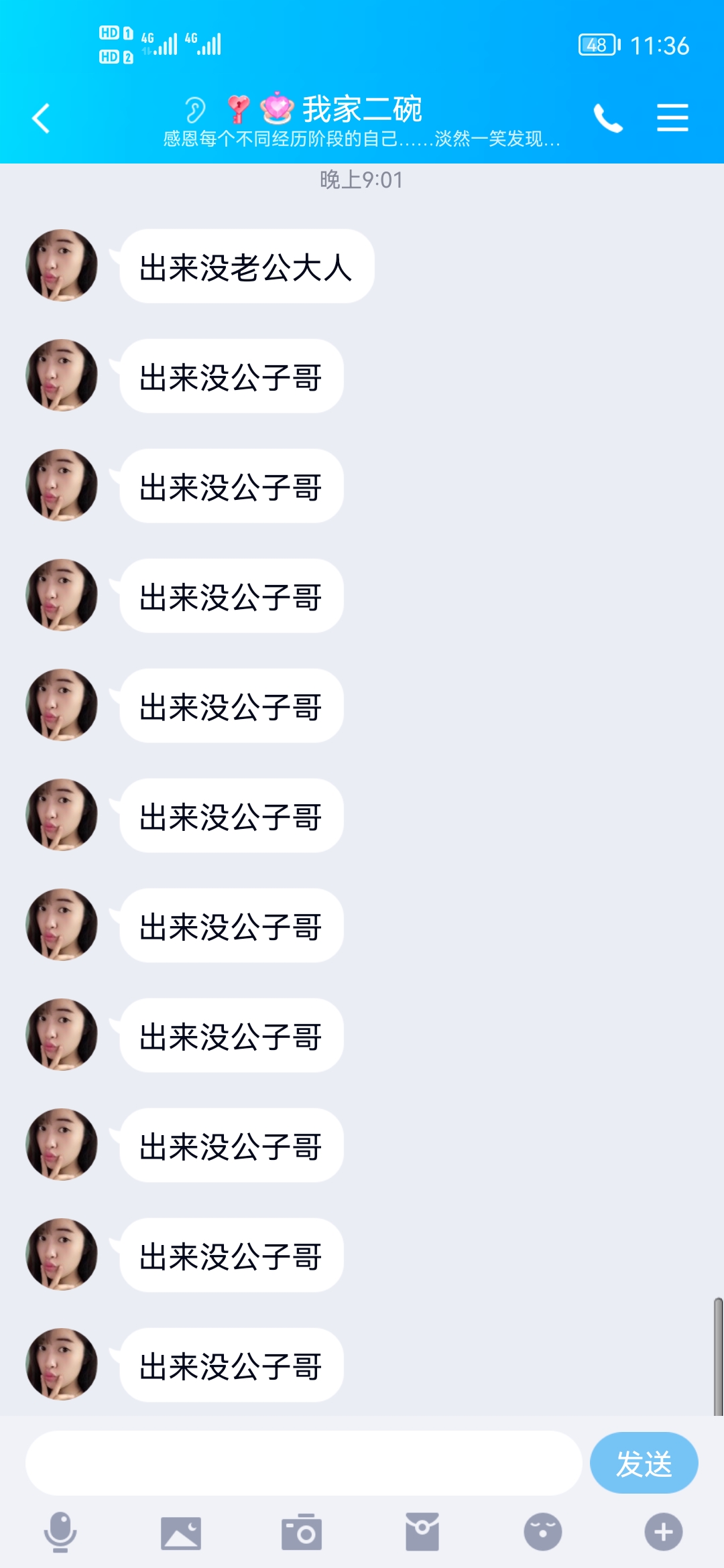This screenshot has height=1568, width=724.
Task: Tap the status signature text below chat title
Action: [x=362, y=141]
